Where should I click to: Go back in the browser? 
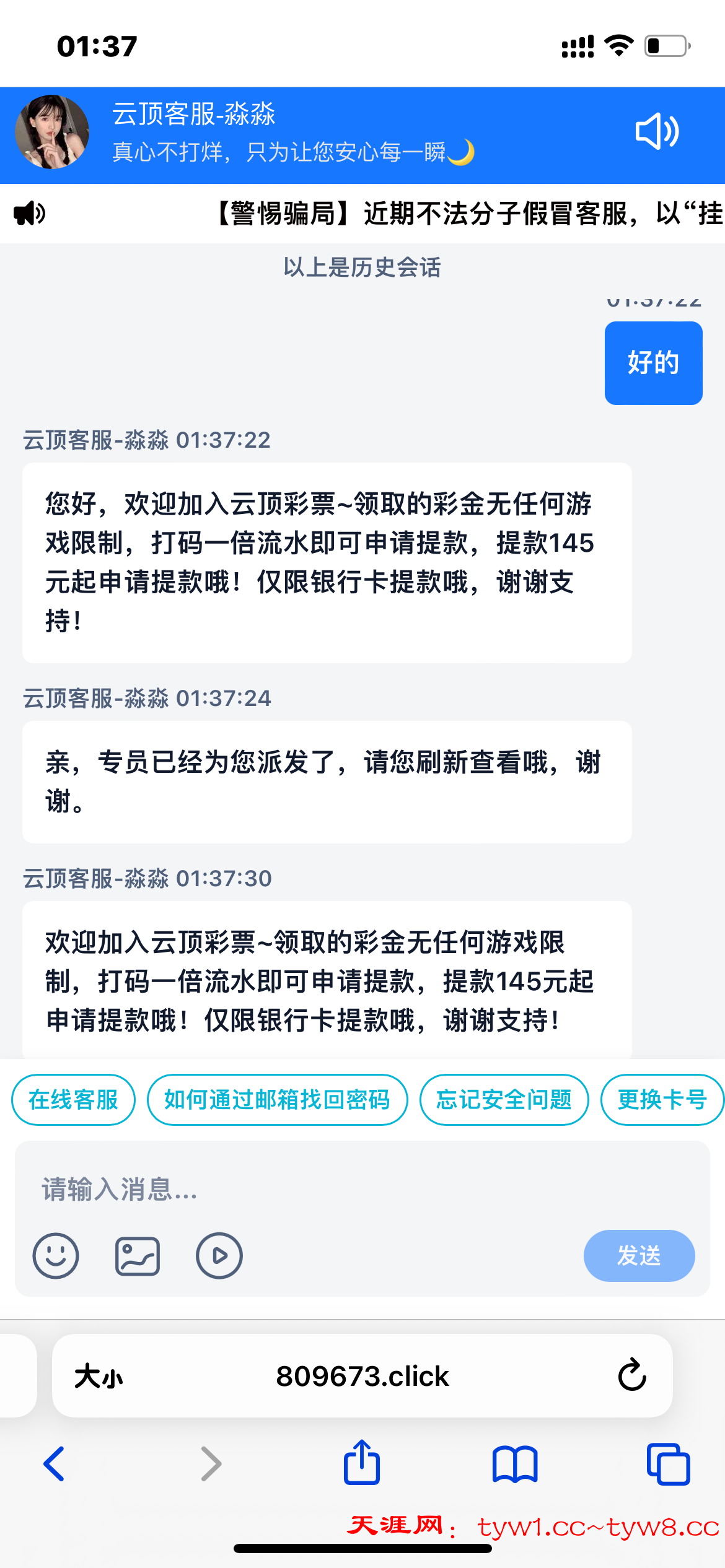(x=55, y=1464)
